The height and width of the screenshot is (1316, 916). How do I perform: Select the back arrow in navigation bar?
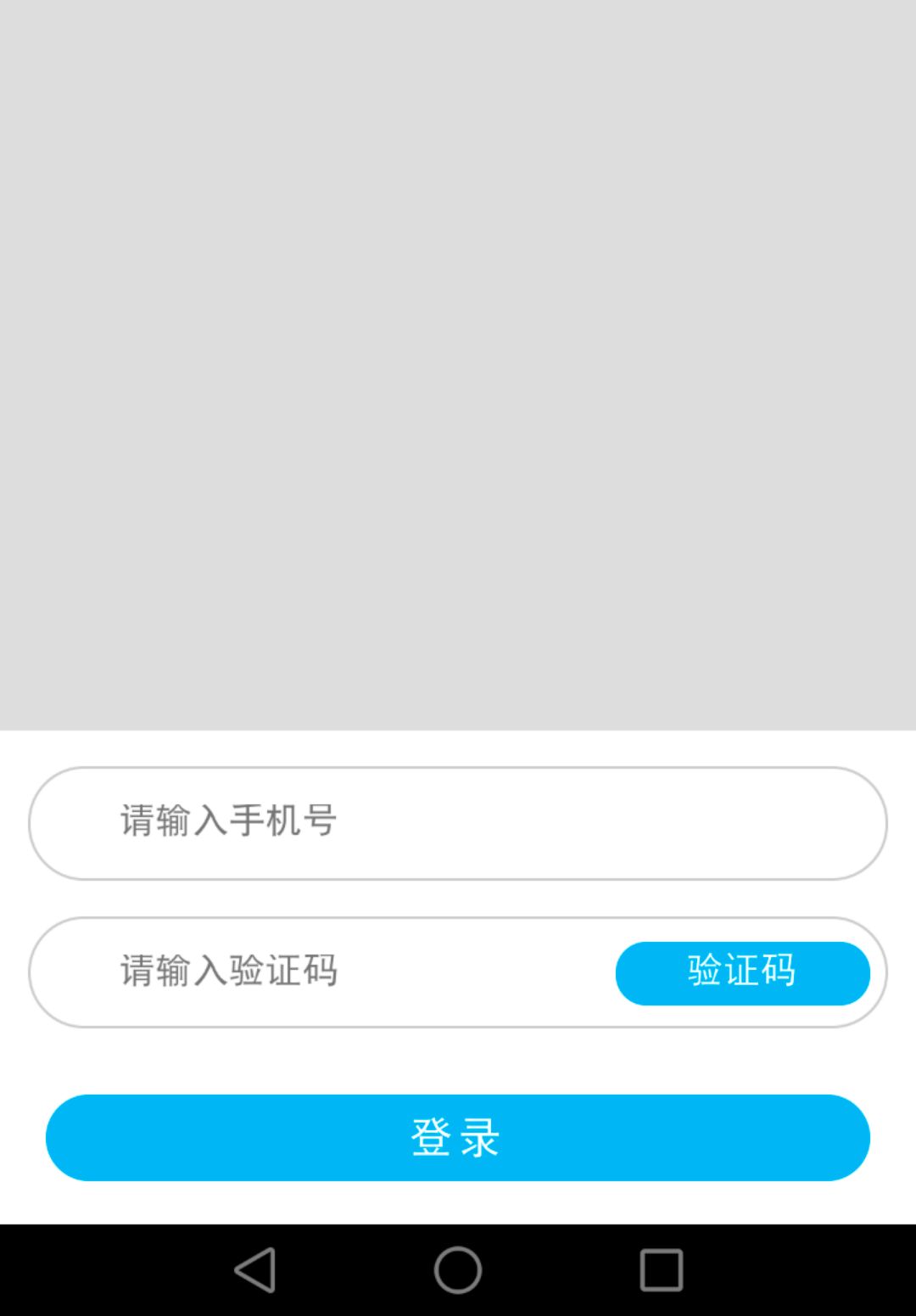pos(255,1269)
